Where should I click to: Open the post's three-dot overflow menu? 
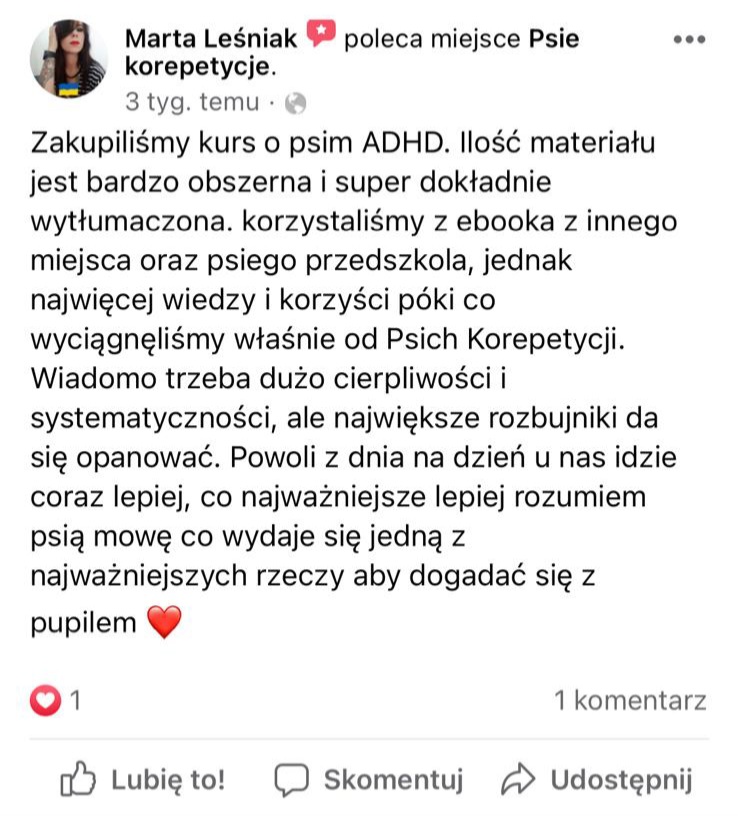point(689,39)
